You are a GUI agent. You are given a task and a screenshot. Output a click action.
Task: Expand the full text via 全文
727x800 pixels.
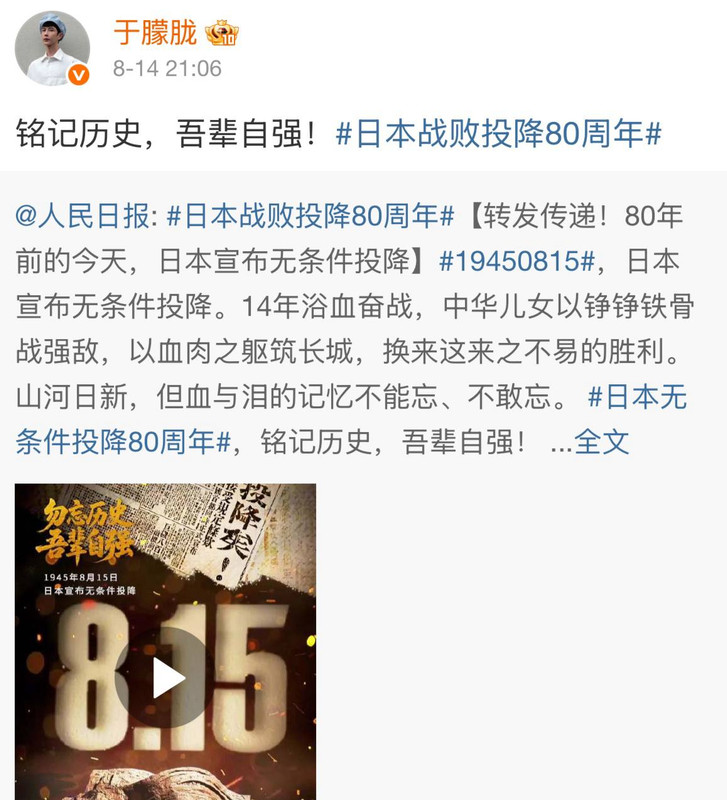click(x=602, y=441)
